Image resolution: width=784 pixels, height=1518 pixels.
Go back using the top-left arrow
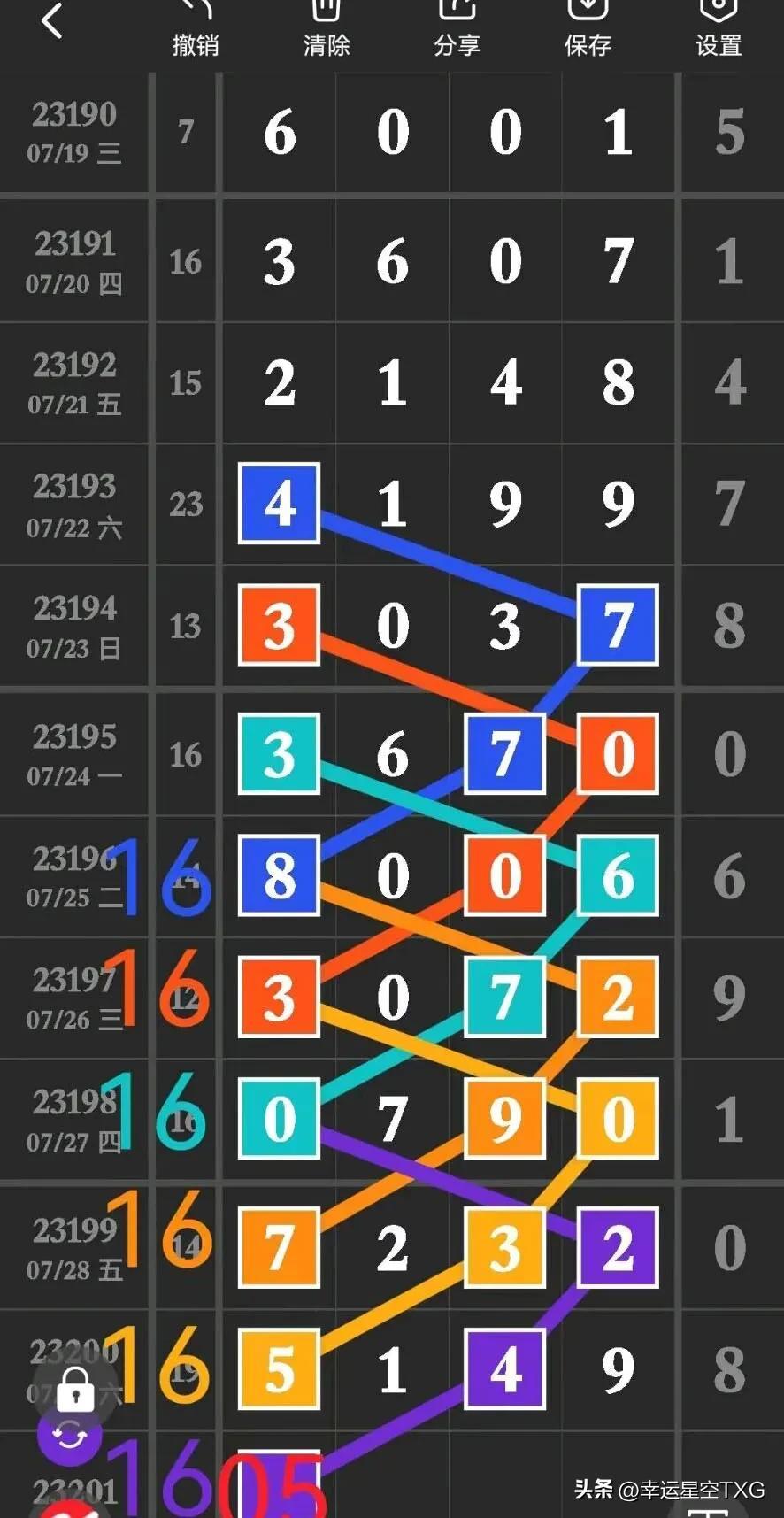point(52,21)
